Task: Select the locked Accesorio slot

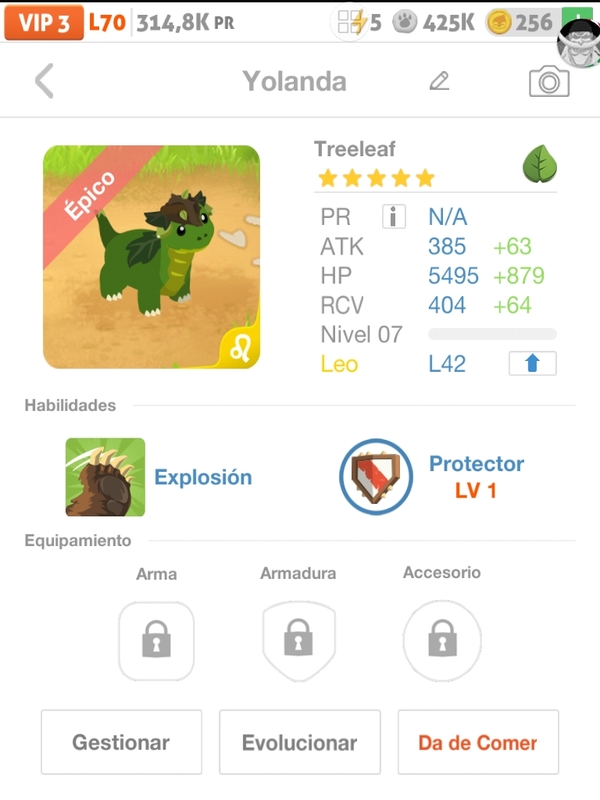Action: point(441,640)
